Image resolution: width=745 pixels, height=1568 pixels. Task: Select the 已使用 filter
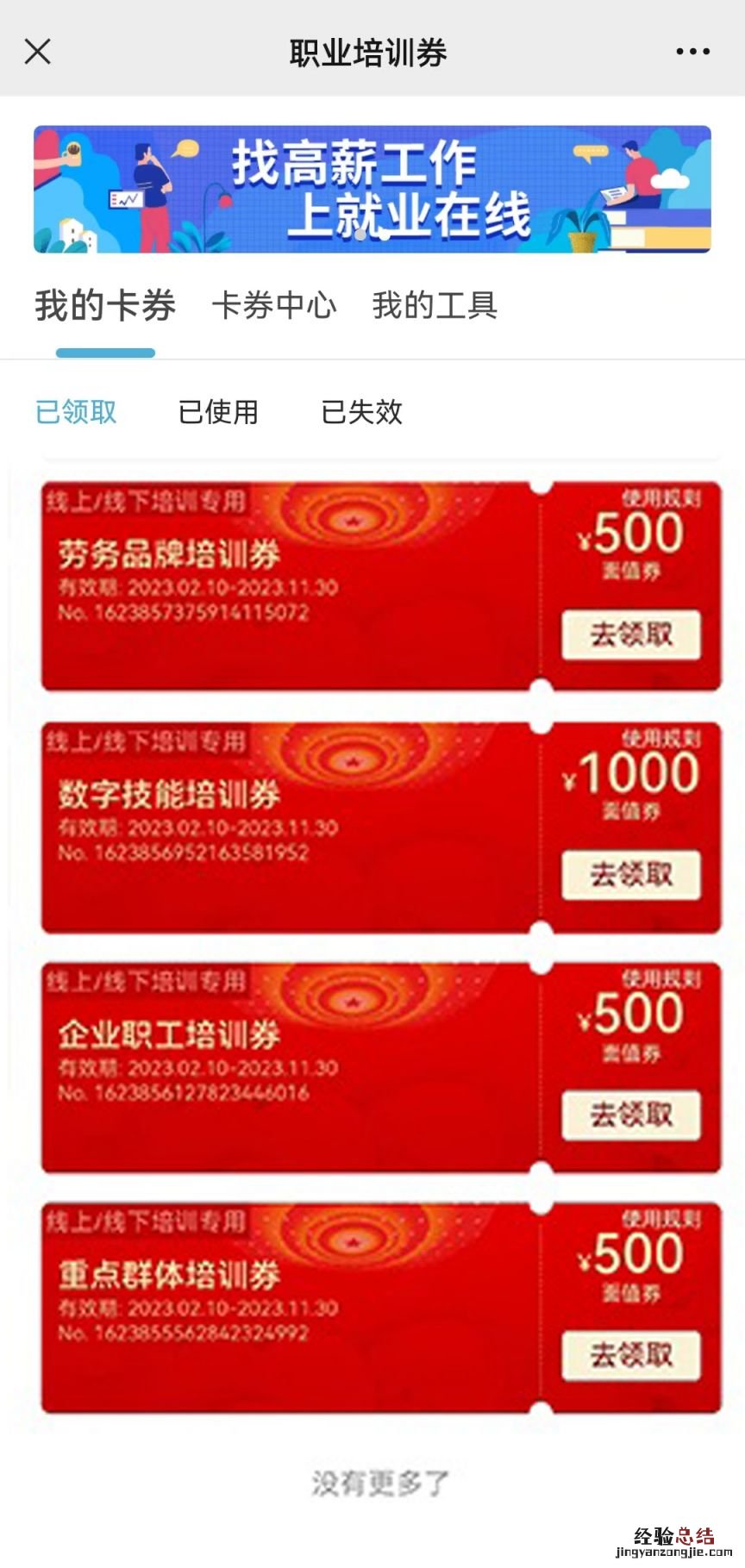tap(218, 412)
